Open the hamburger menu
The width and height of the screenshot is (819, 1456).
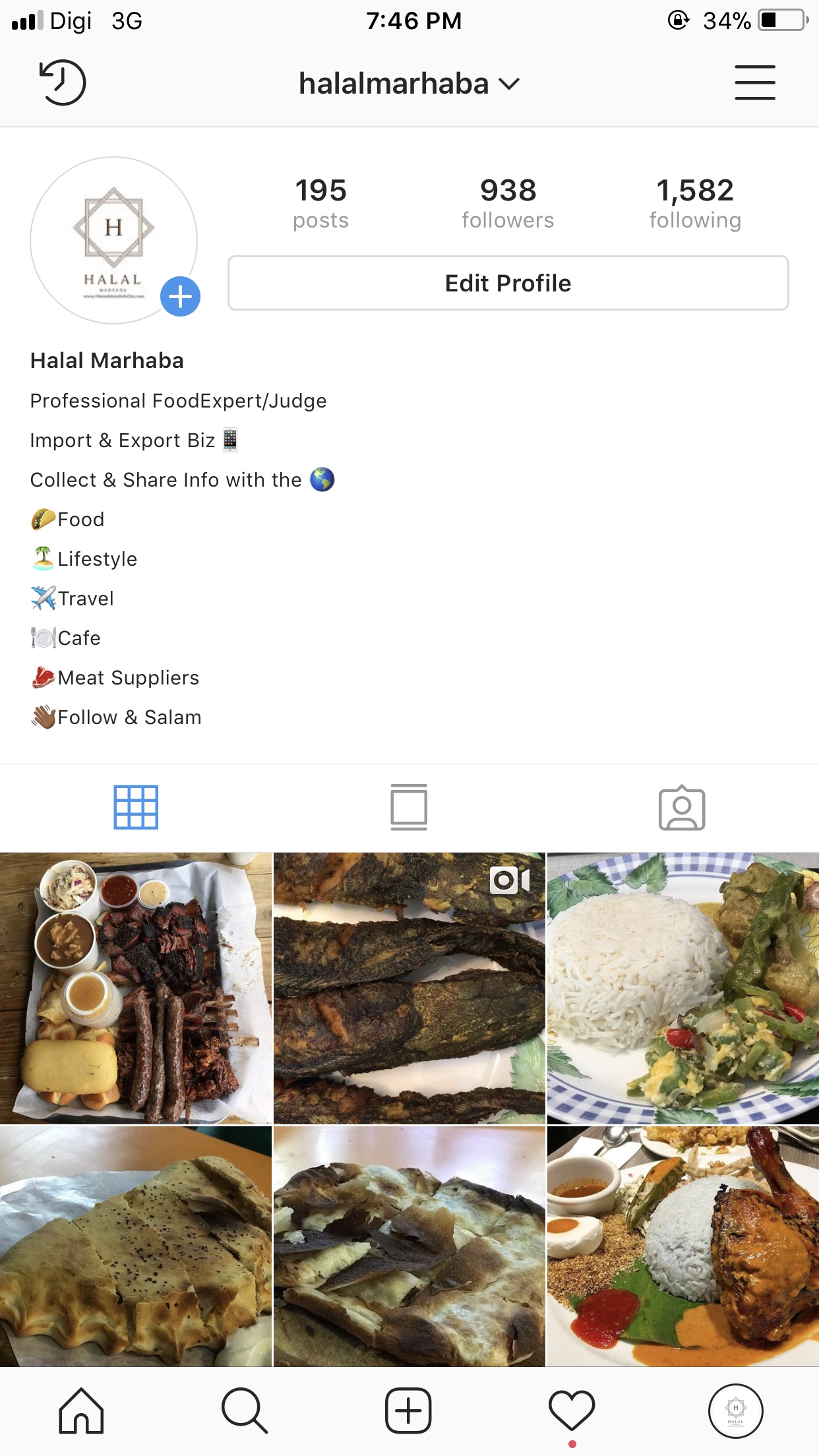coord(754,82)
